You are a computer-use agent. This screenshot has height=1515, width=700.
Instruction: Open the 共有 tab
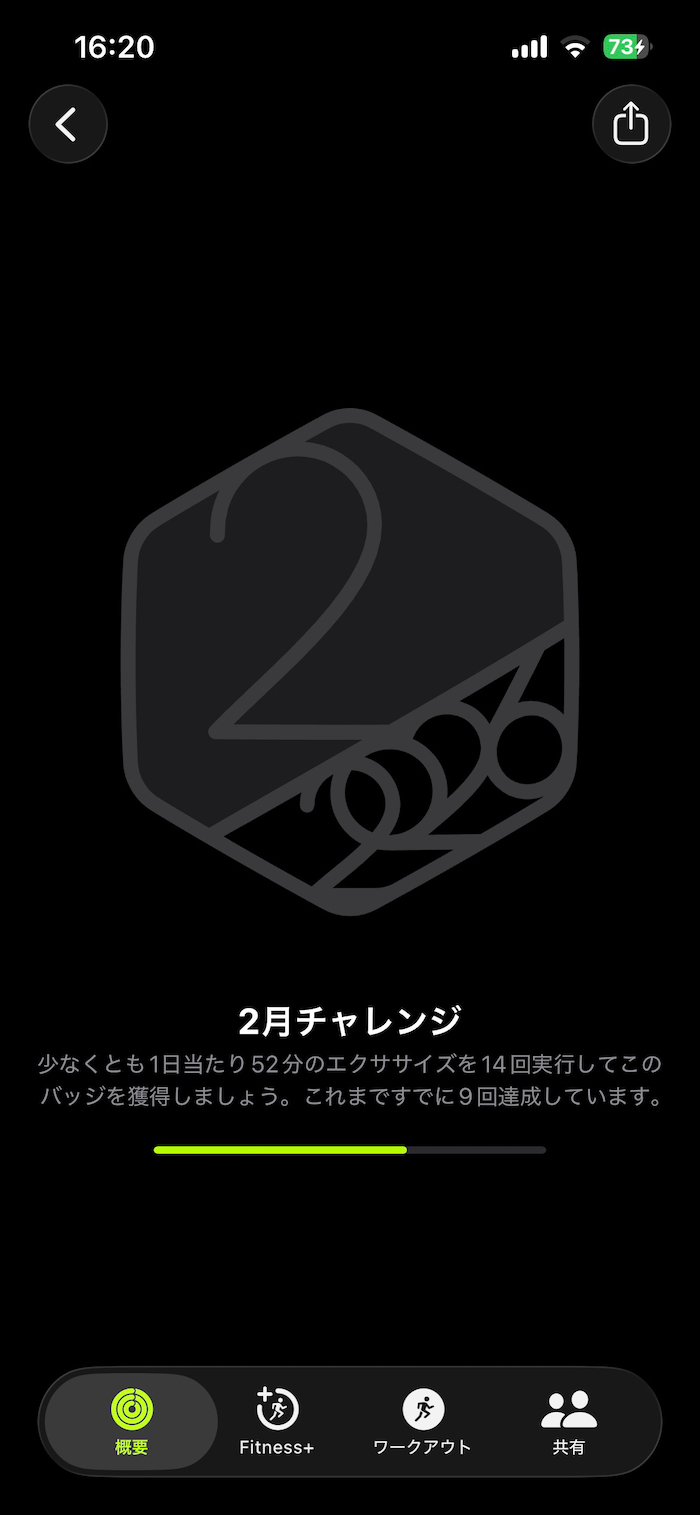[x=568, y=1421]
